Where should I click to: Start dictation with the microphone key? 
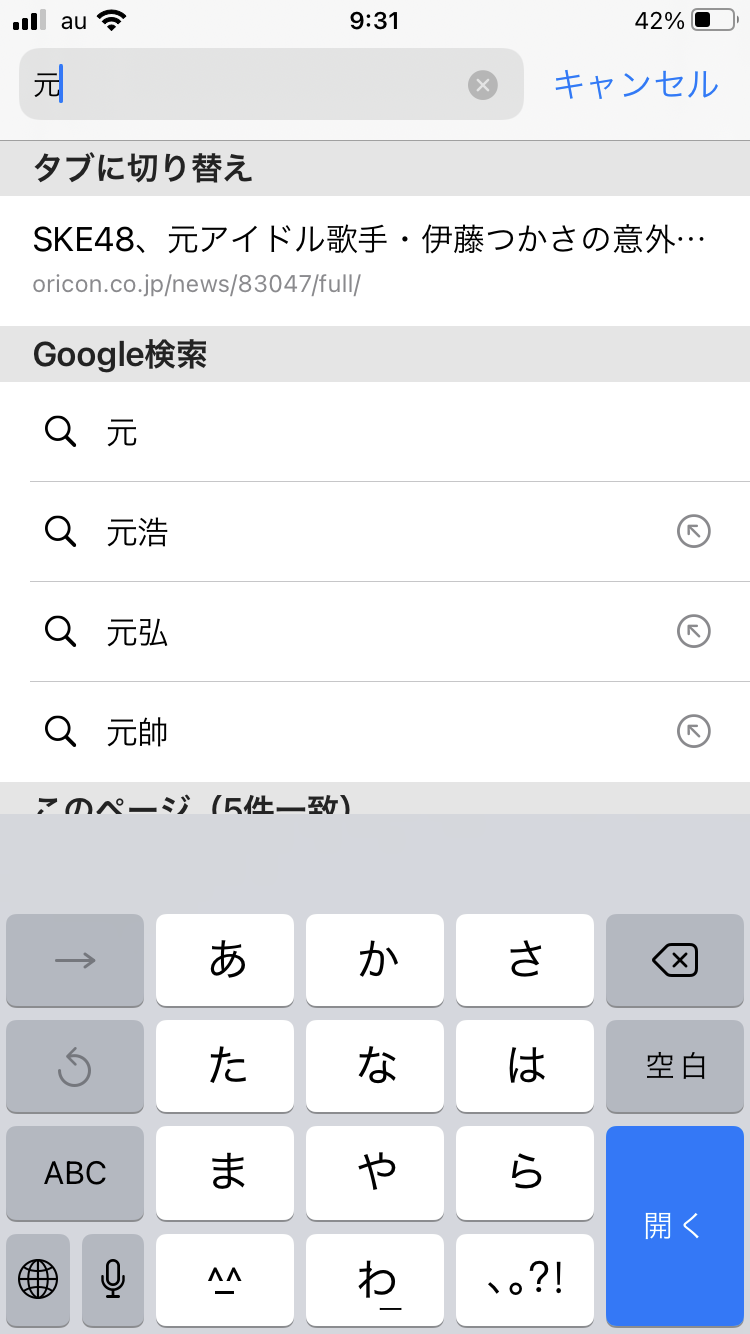pyautogui.click(x=113, y=1278)
